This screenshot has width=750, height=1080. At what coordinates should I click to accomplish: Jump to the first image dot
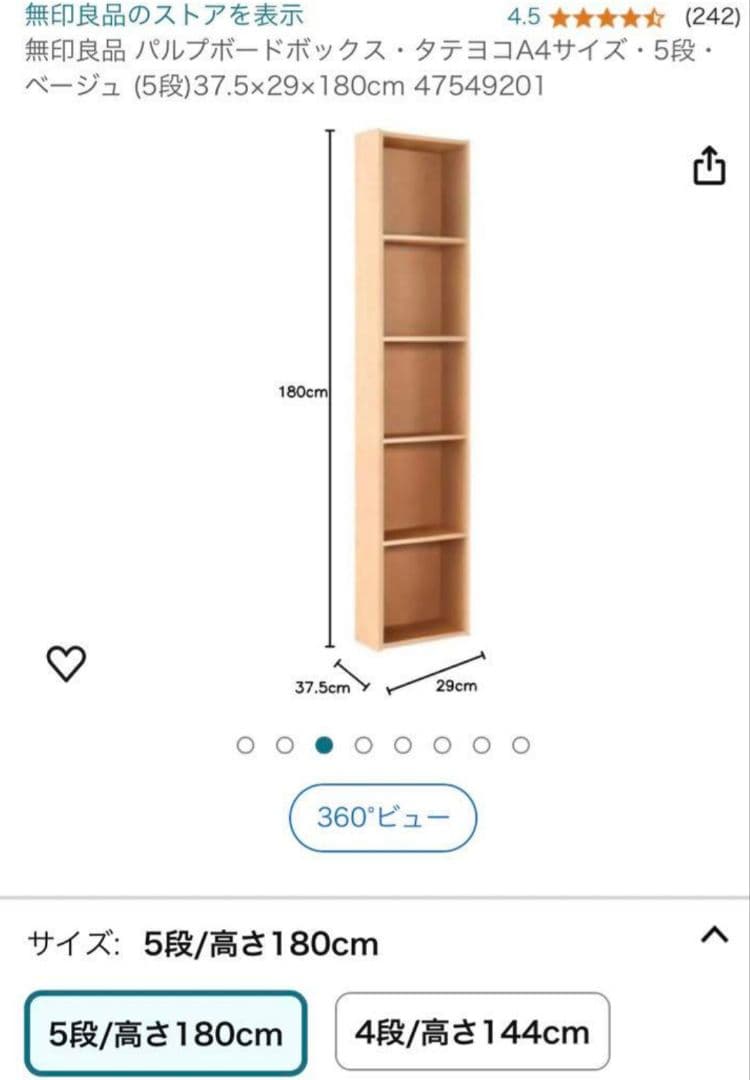coord(245,745)
